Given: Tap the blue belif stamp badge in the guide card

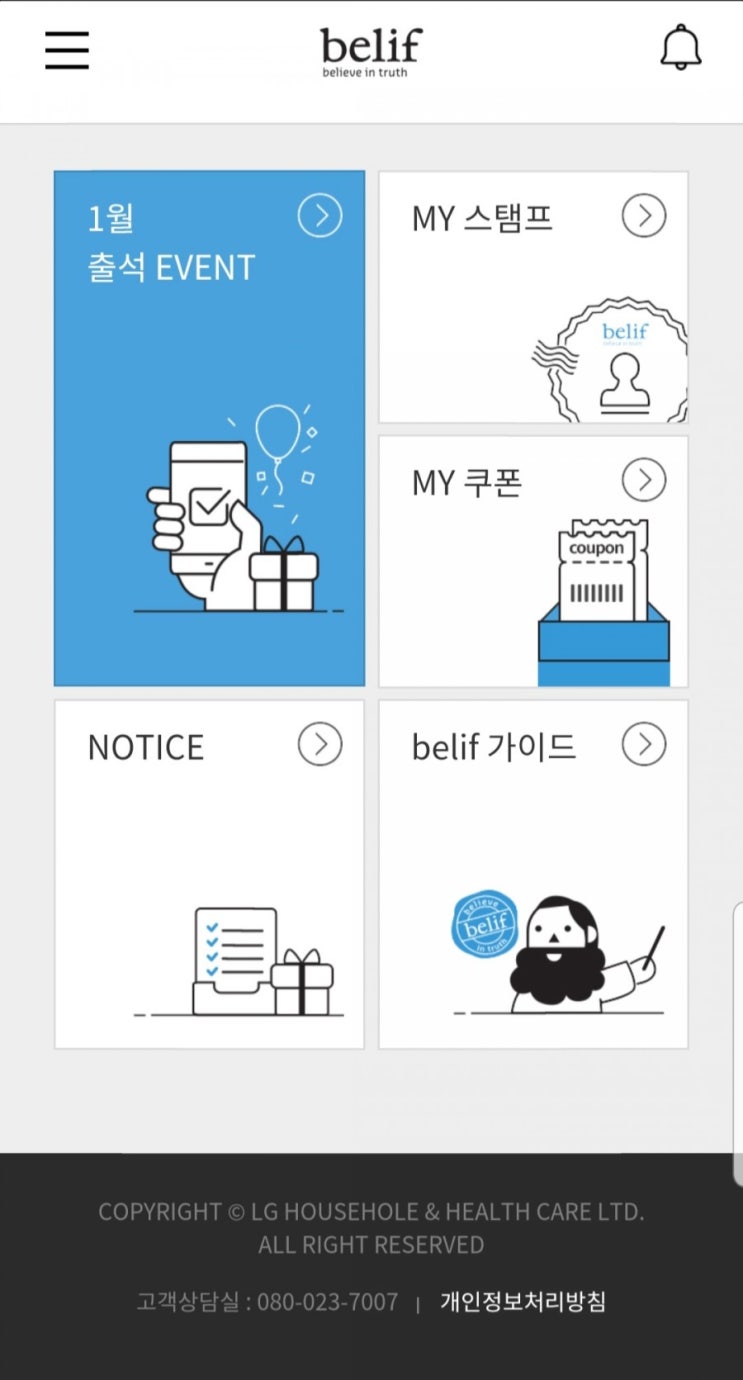Looking at the screenshot, I should click(486, 923).
